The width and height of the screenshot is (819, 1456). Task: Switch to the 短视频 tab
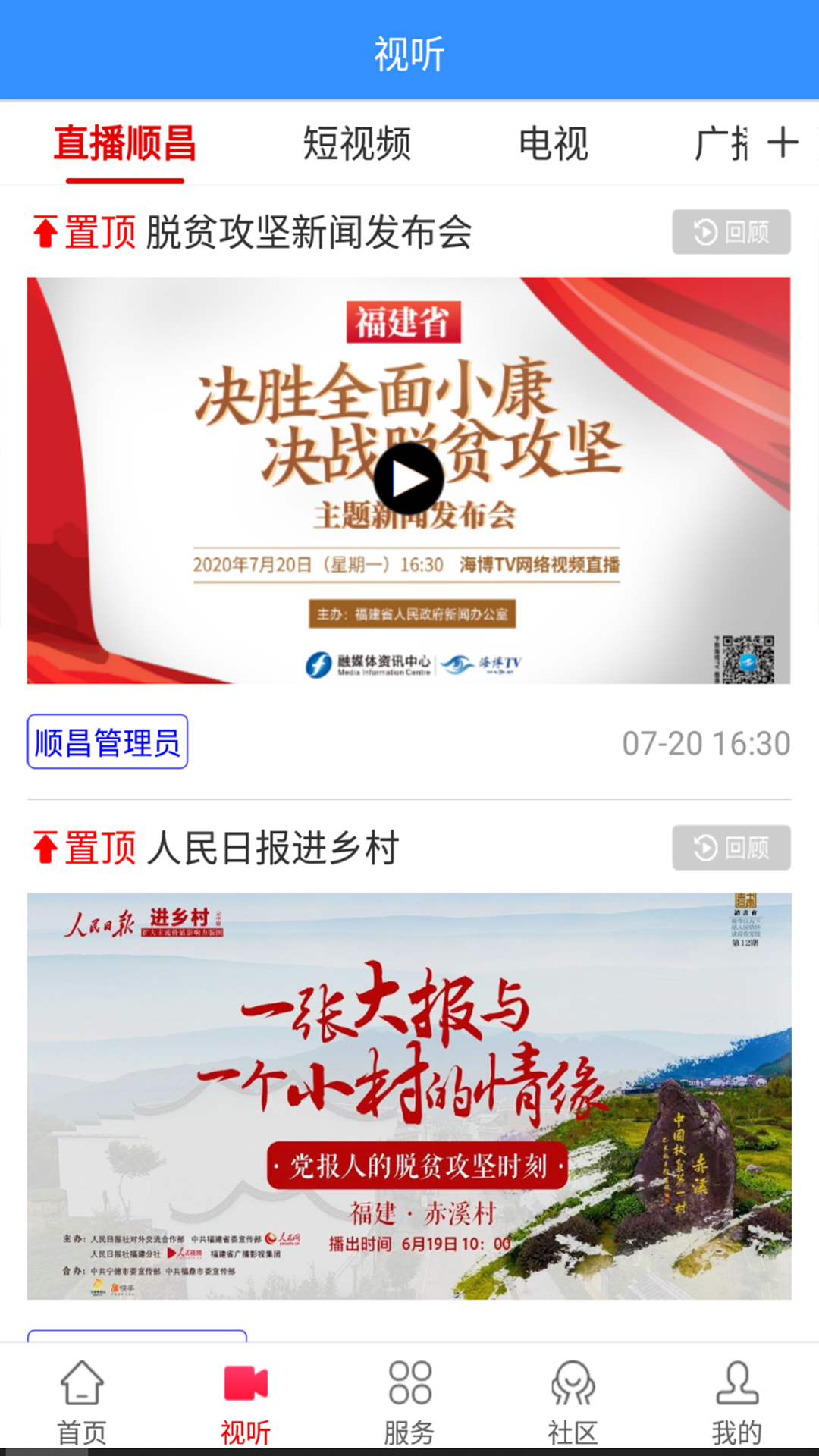tap(356, 143)
